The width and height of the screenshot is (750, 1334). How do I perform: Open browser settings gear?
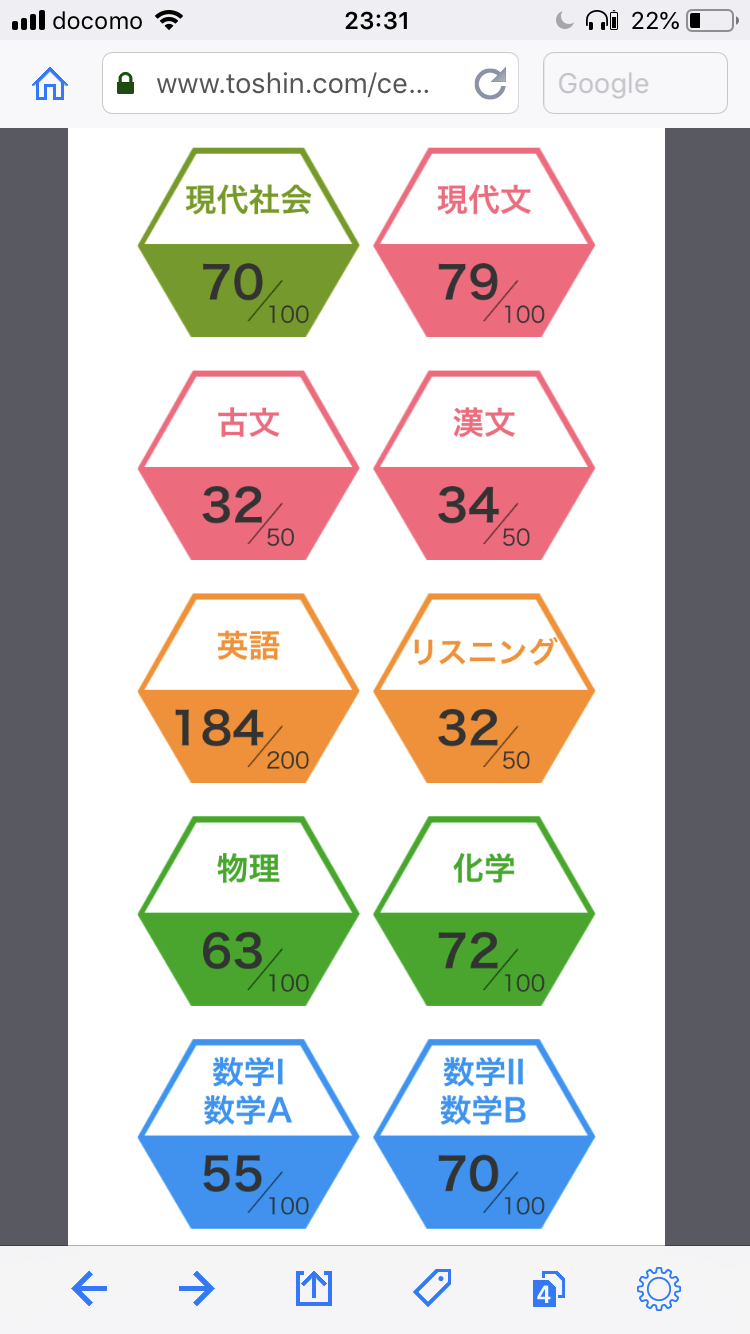[659, 1289]
